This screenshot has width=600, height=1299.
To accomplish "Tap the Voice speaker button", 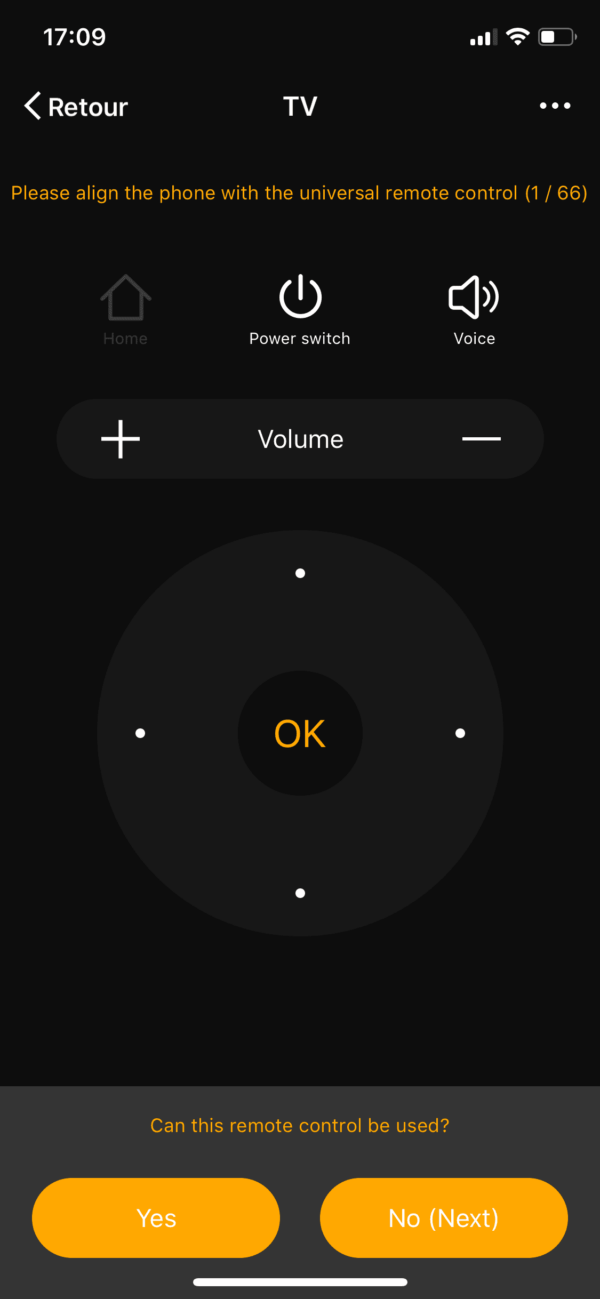I will click(x=474, y=310).
